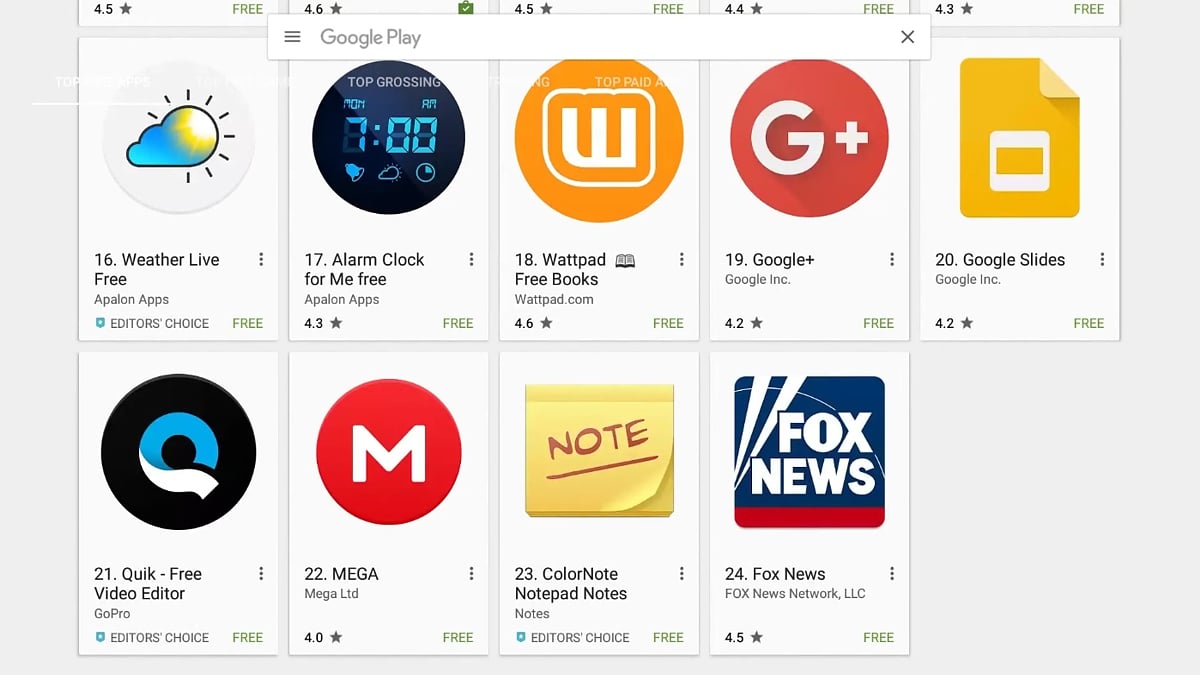Switch to the Top Grossing tab
The width and height of the screenshot is (1200, 675).
click(x=393, y=82)
